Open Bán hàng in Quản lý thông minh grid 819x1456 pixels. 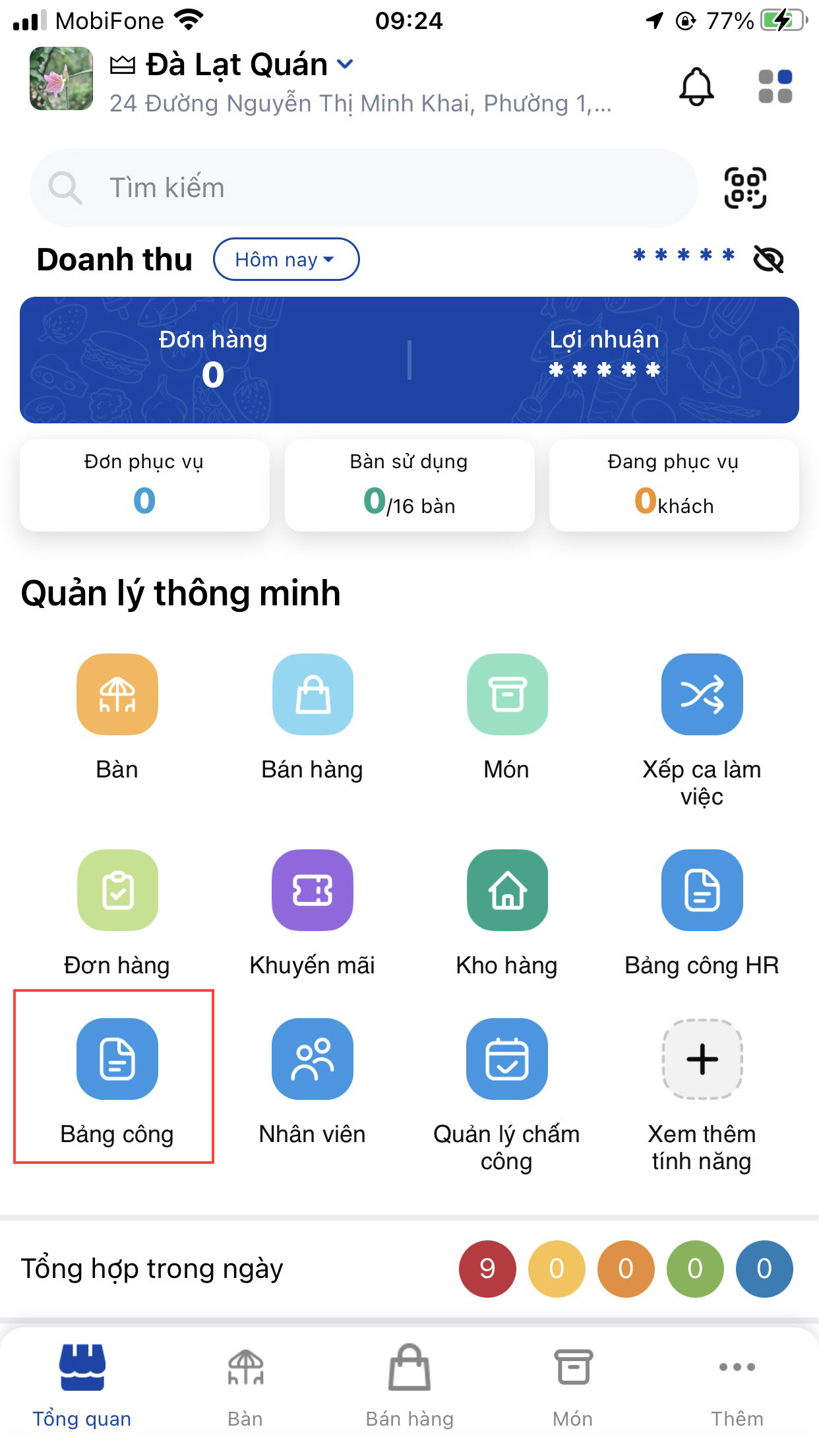coord(313,695)
